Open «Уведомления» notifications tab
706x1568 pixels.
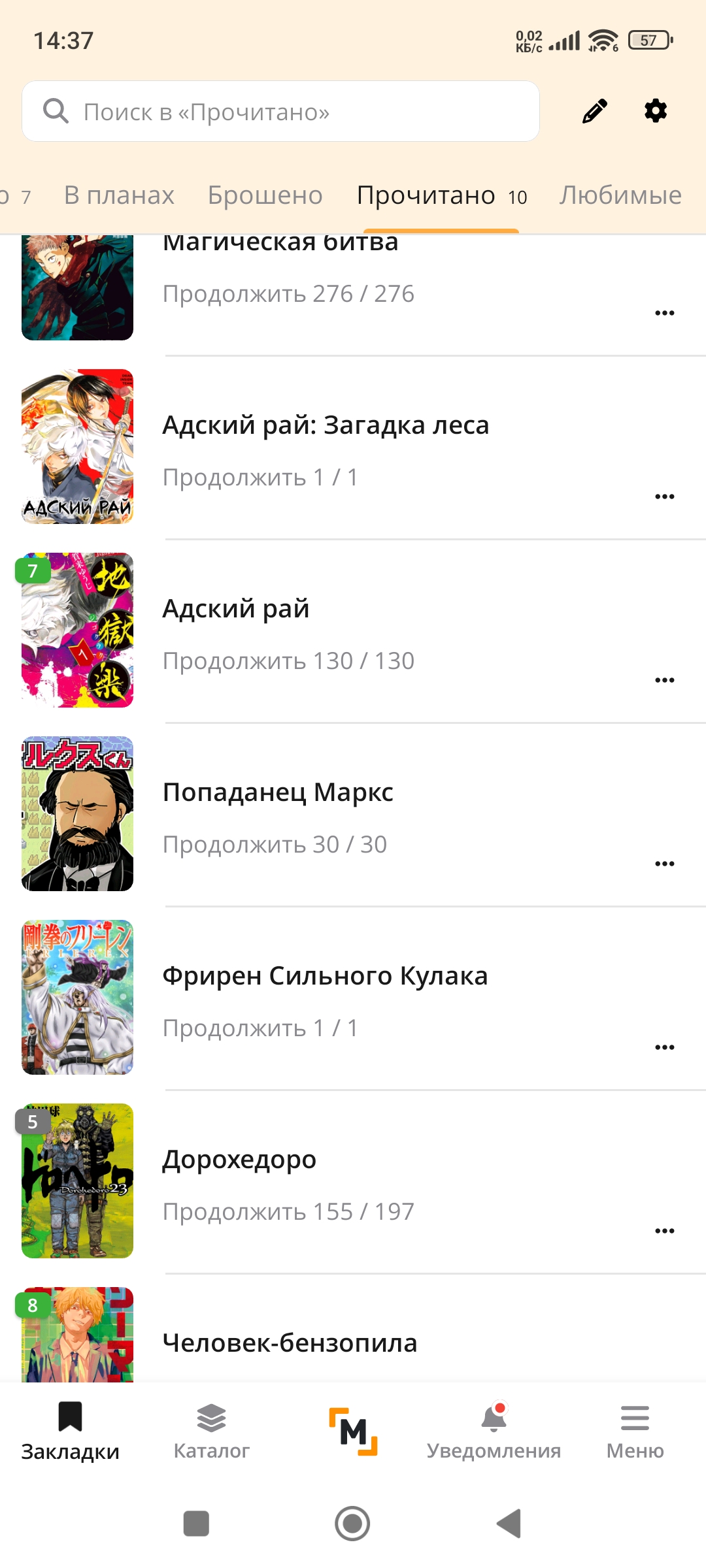(x=494, y=1431)
